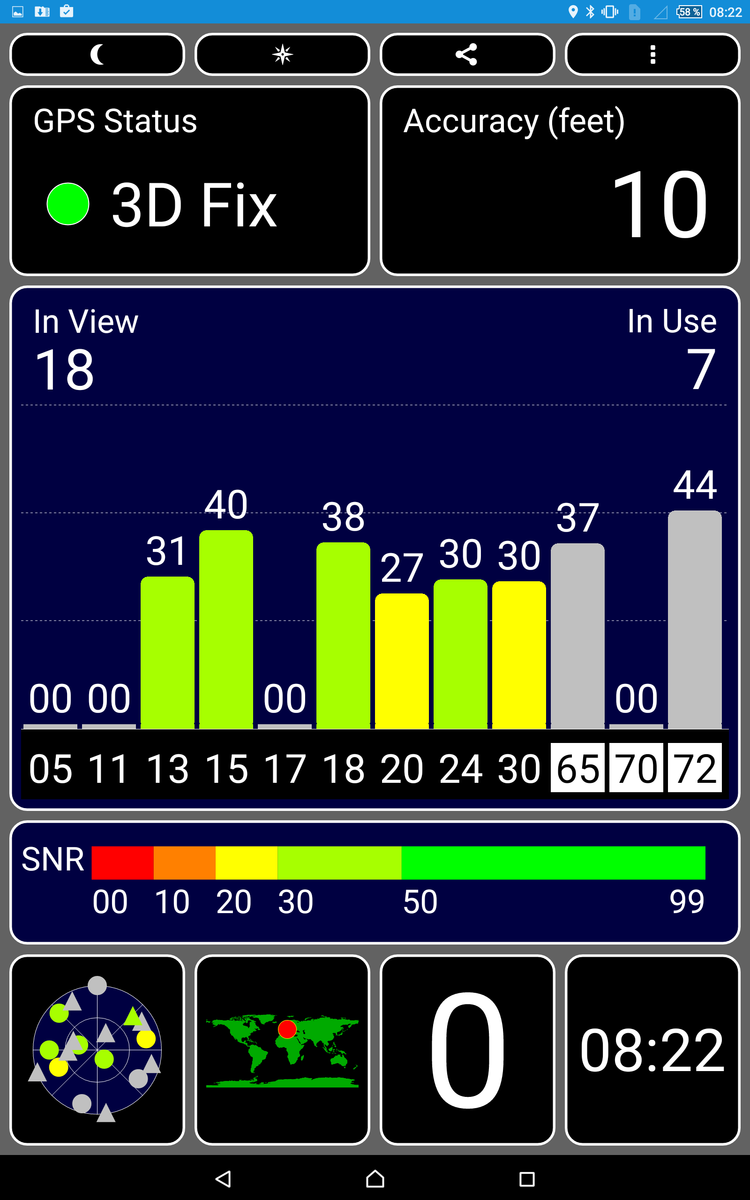Open the world map location tile

tap(282, 1049)
